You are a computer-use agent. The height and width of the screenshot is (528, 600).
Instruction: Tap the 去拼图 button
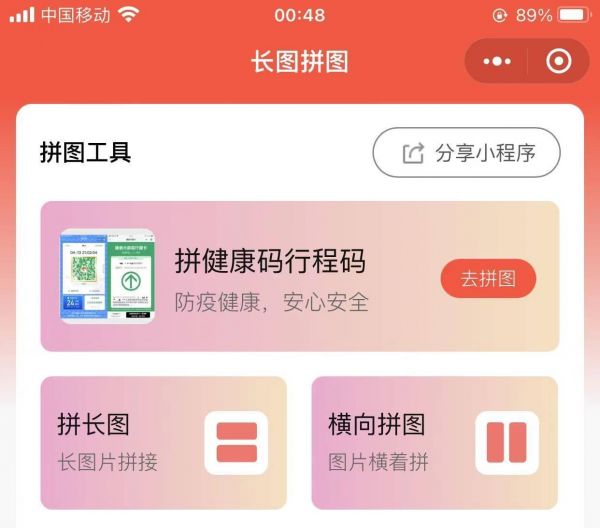[488, 279]
